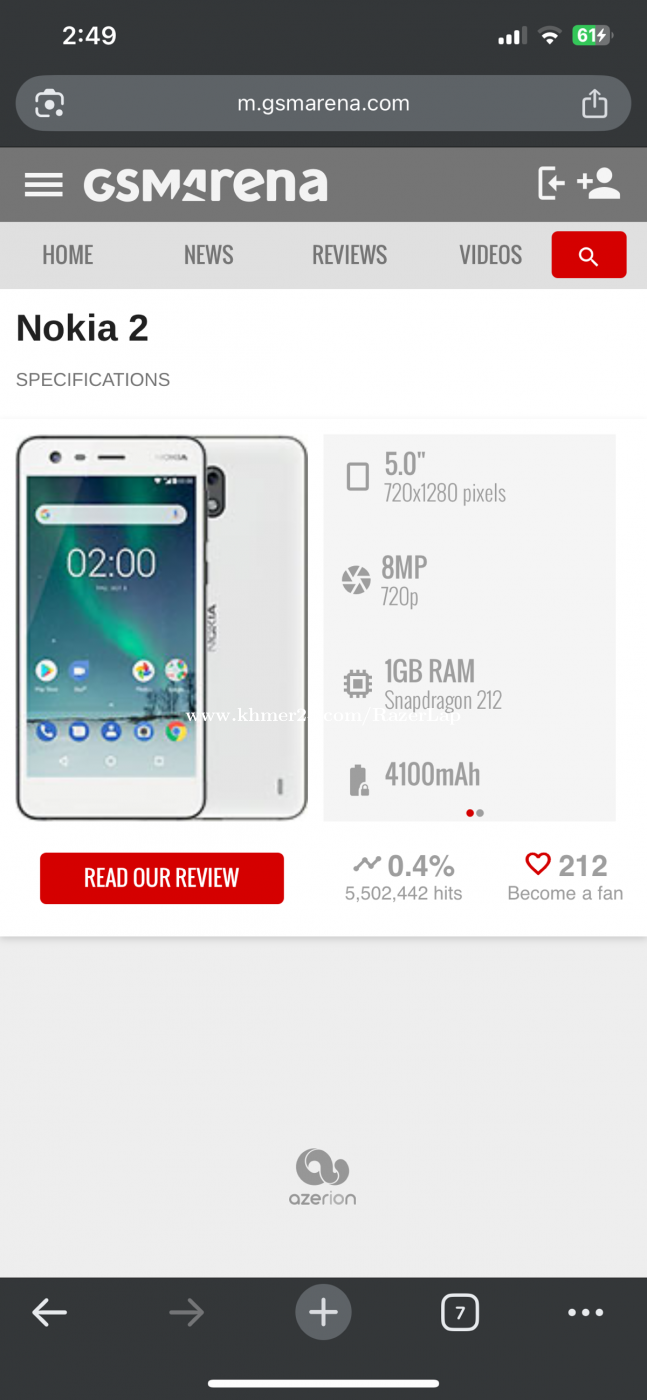This screenshot has height=1400, width=647.
Task: Switch to the NEWS tab
Action: 208,255
